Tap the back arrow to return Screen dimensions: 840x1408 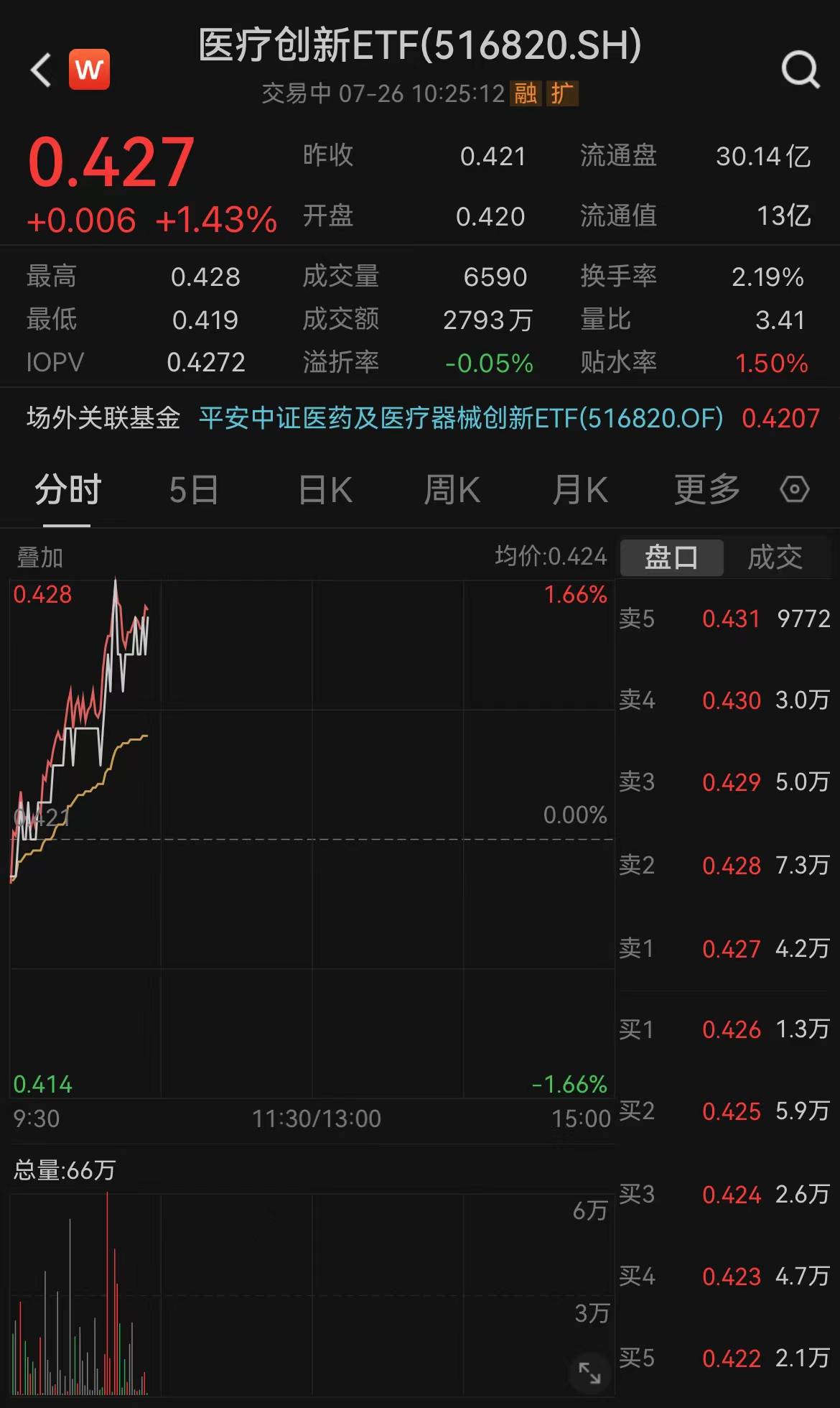point(39,70)
